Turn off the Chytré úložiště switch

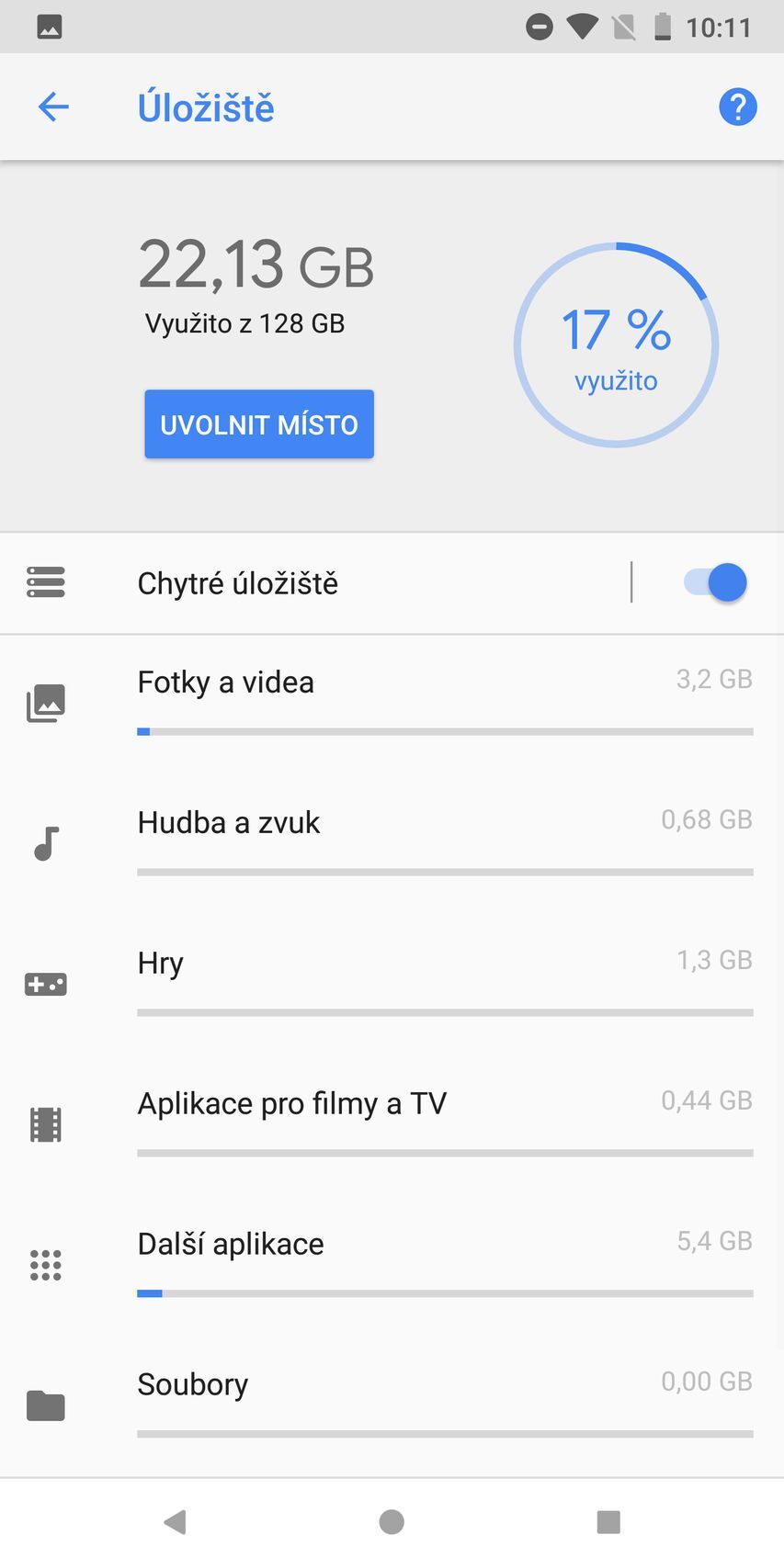(716, 583)
